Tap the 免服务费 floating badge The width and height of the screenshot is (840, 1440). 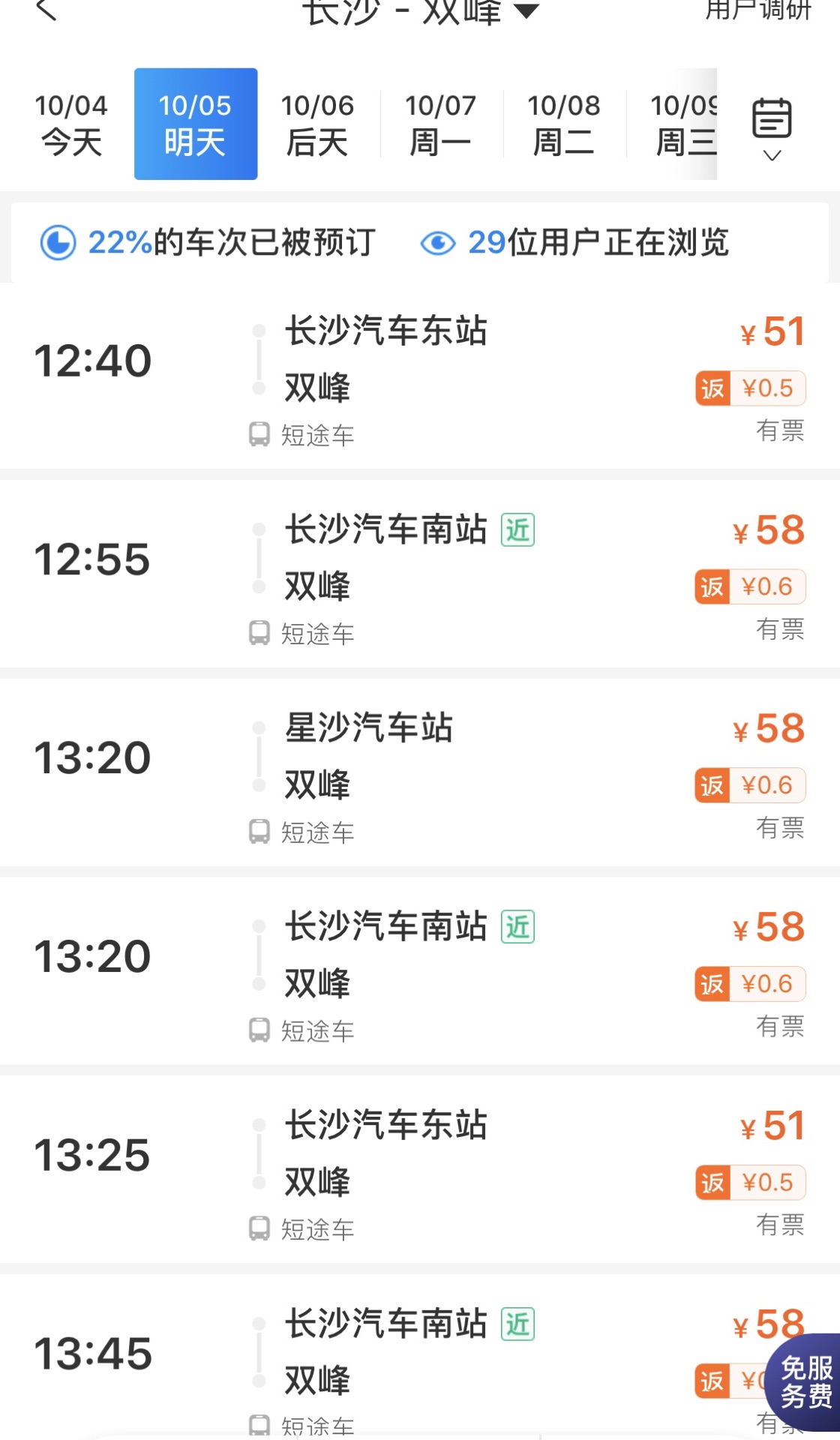click(805, 1381)
